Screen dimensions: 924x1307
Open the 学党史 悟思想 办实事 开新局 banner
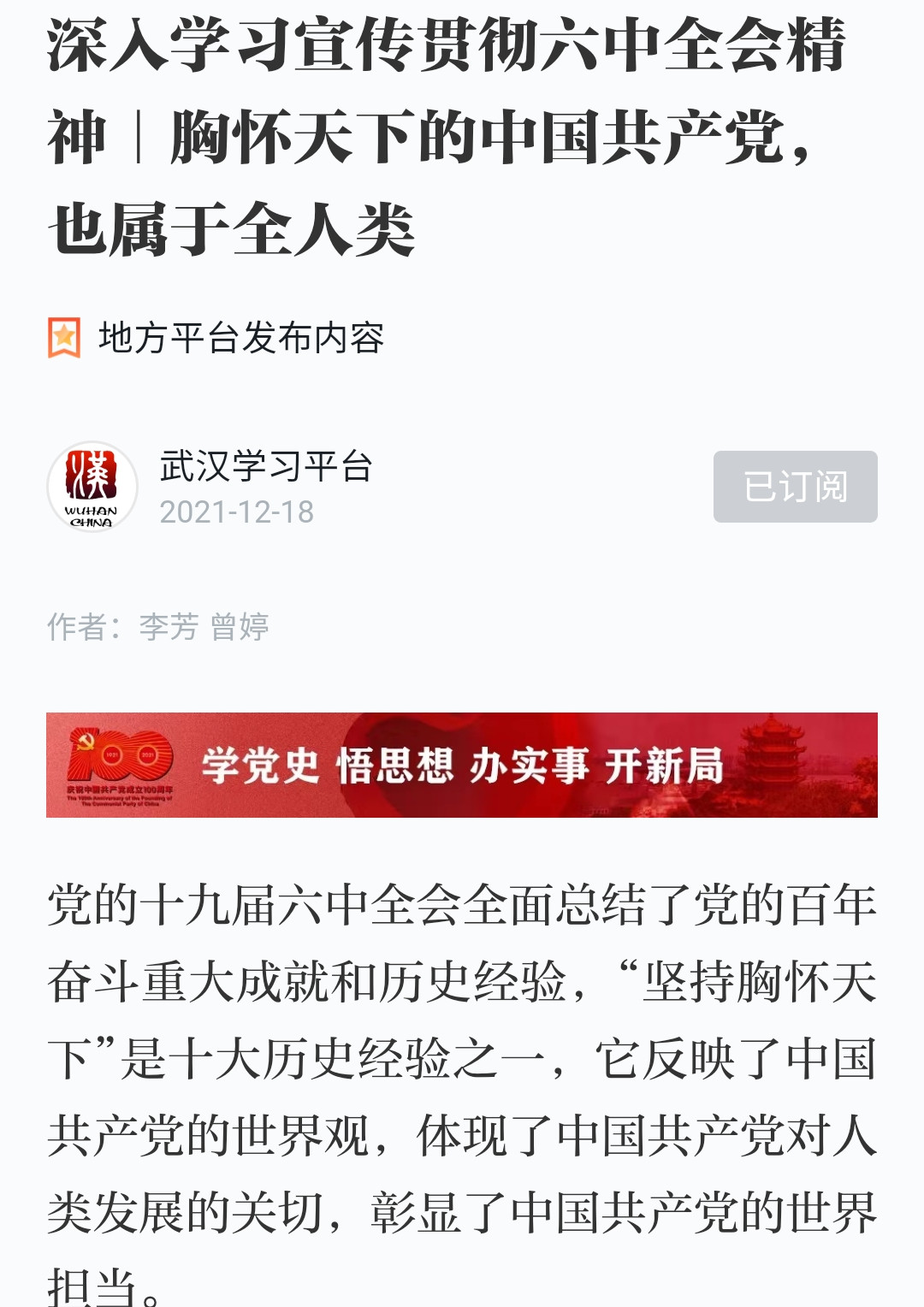click(462, 765)
